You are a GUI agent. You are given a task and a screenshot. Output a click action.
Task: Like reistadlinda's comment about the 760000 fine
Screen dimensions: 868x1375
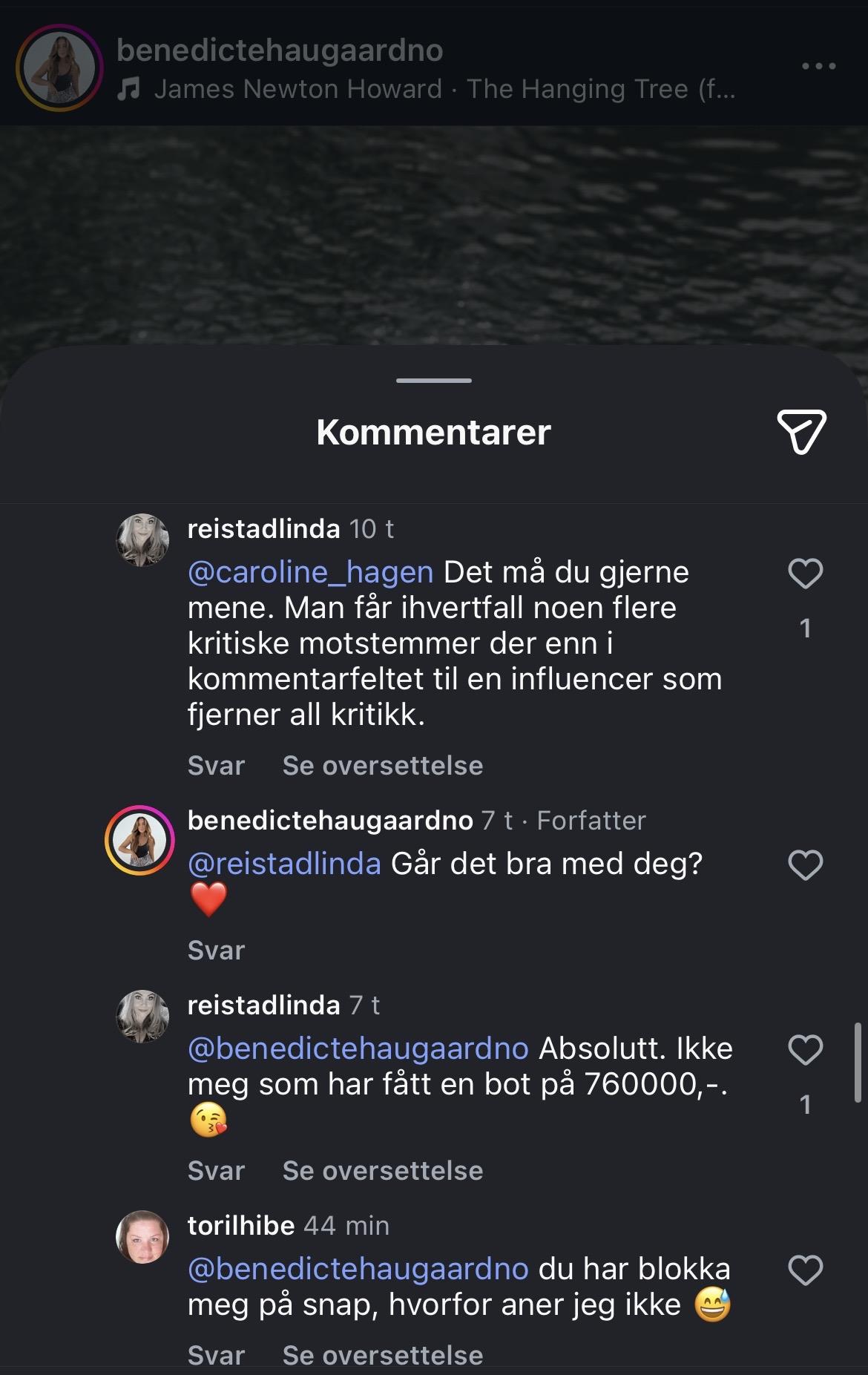pyautogui.click(x=805, y=1051)
